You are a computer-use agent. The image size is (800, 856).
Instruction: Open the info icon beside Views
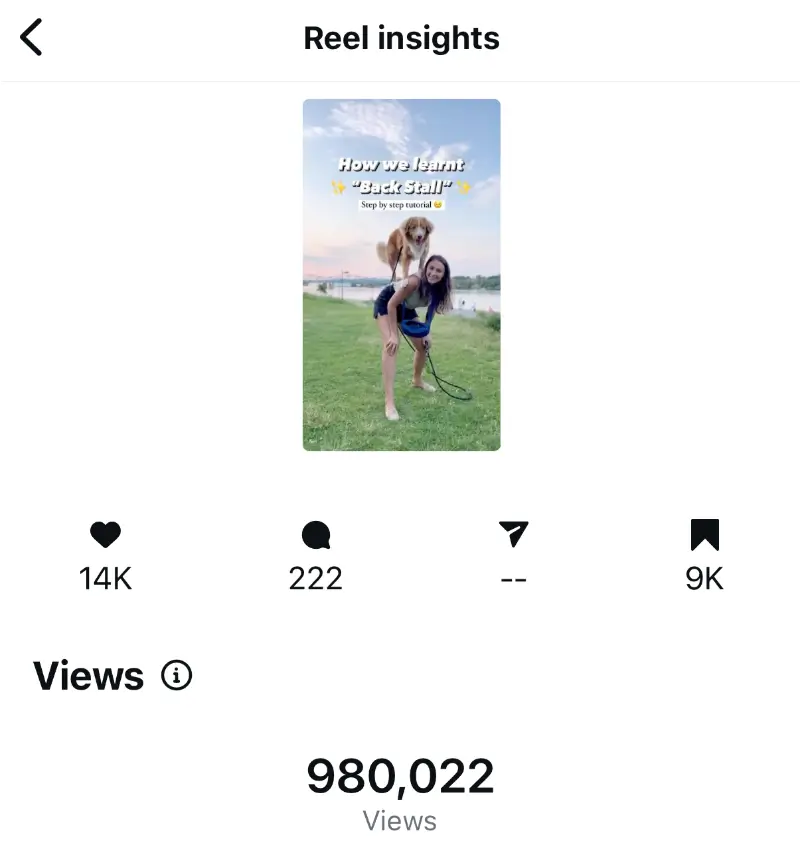176,676
